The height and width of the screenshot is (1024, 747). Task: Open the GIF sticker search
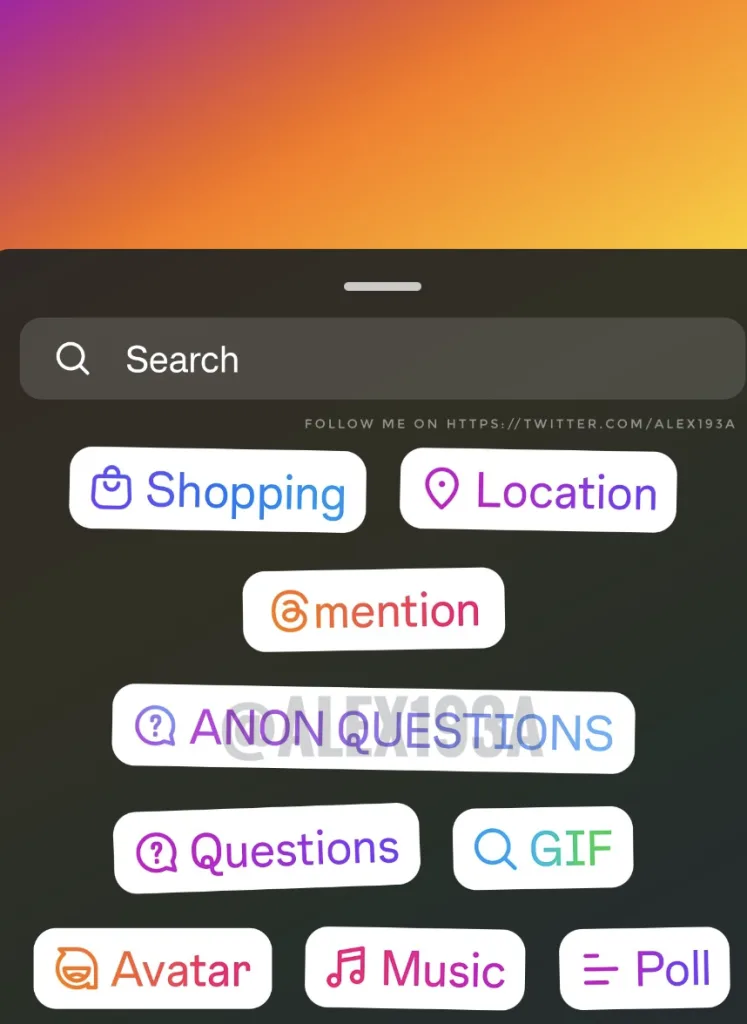pyautogui.click(x=542, y=849)
